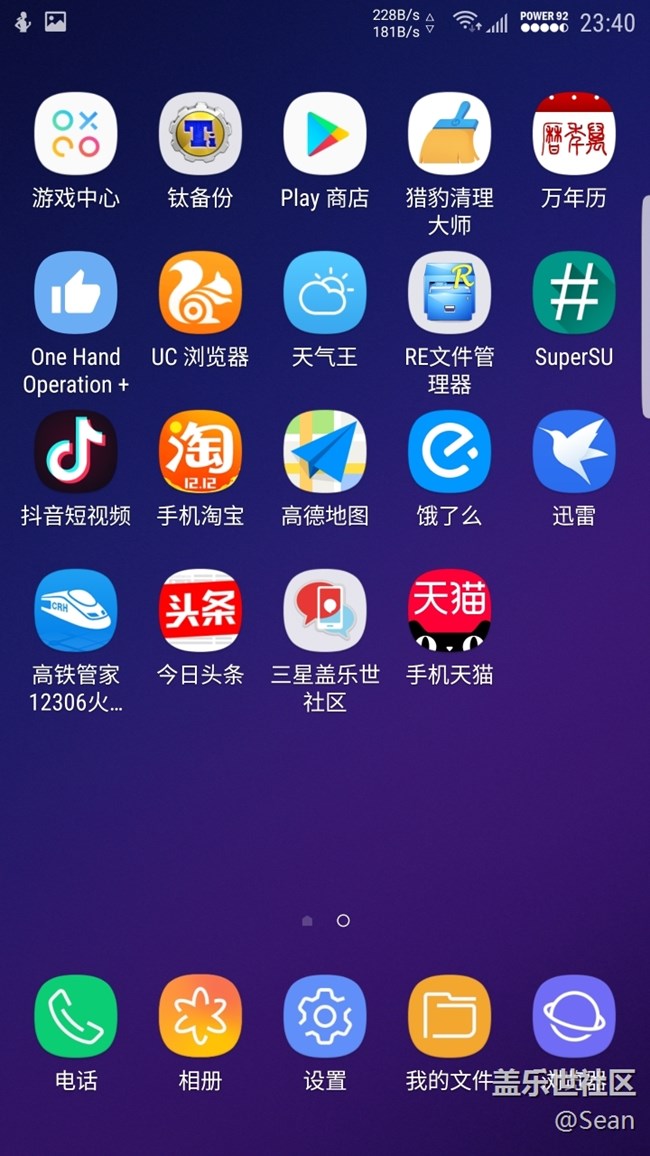Open 高德地图 maps
This screenshot has height=1156, width=650.
point(325,452)
